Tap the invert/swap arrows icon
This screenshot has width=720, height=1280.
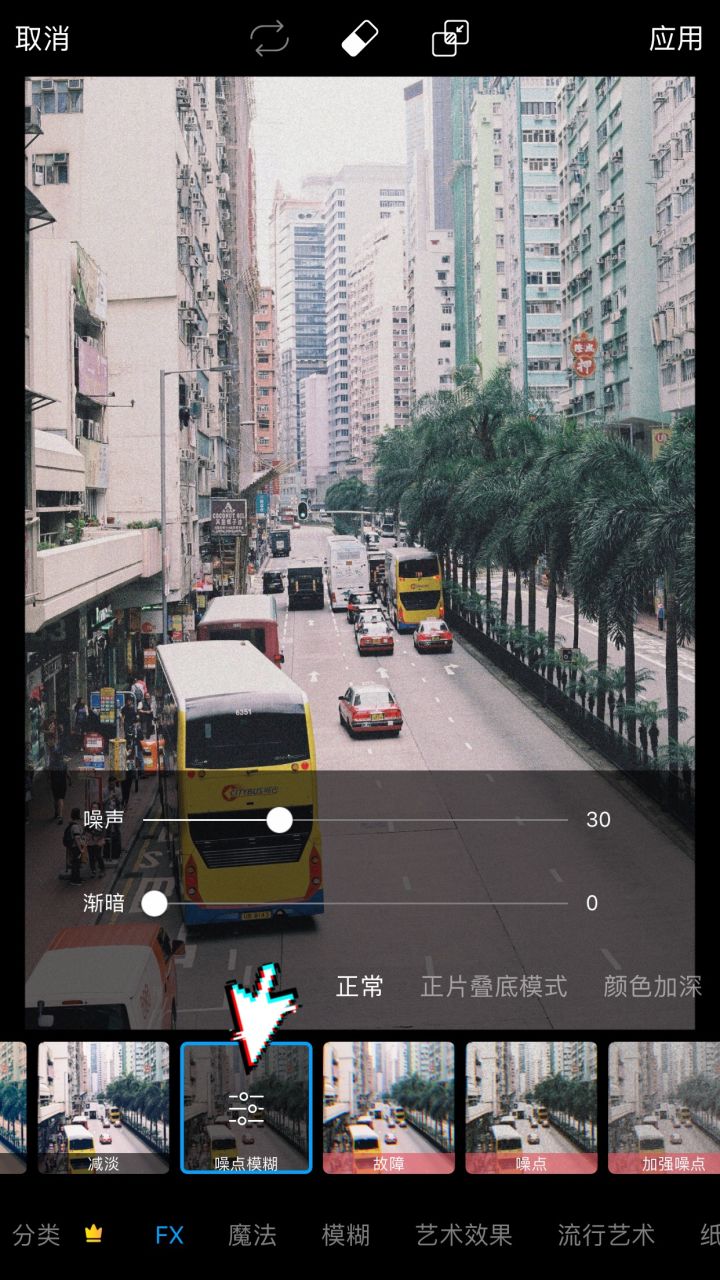(269, 39)
